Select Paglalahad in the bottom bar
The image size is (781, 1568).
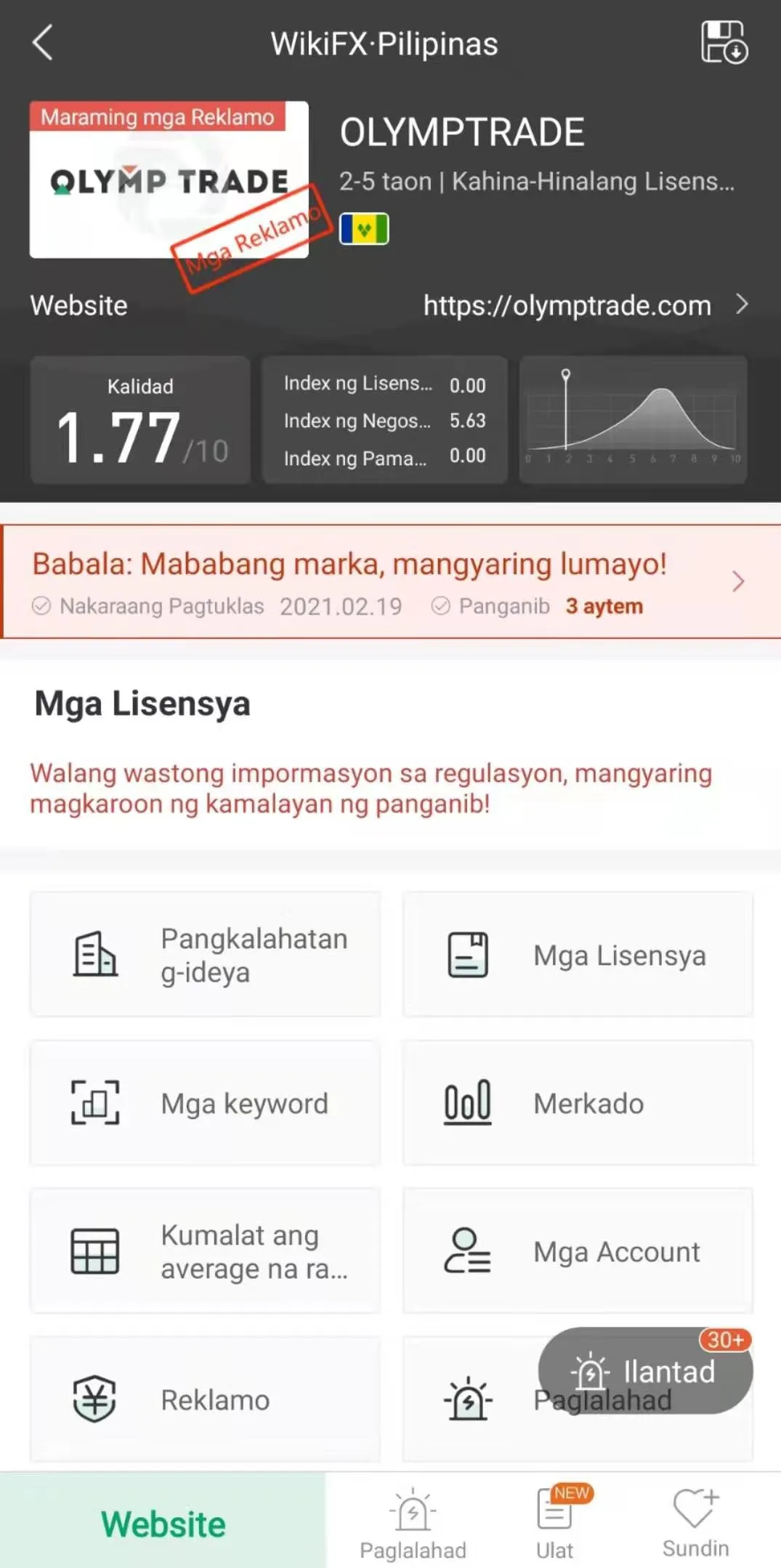pyautogui.click(x=413, y=1524)
